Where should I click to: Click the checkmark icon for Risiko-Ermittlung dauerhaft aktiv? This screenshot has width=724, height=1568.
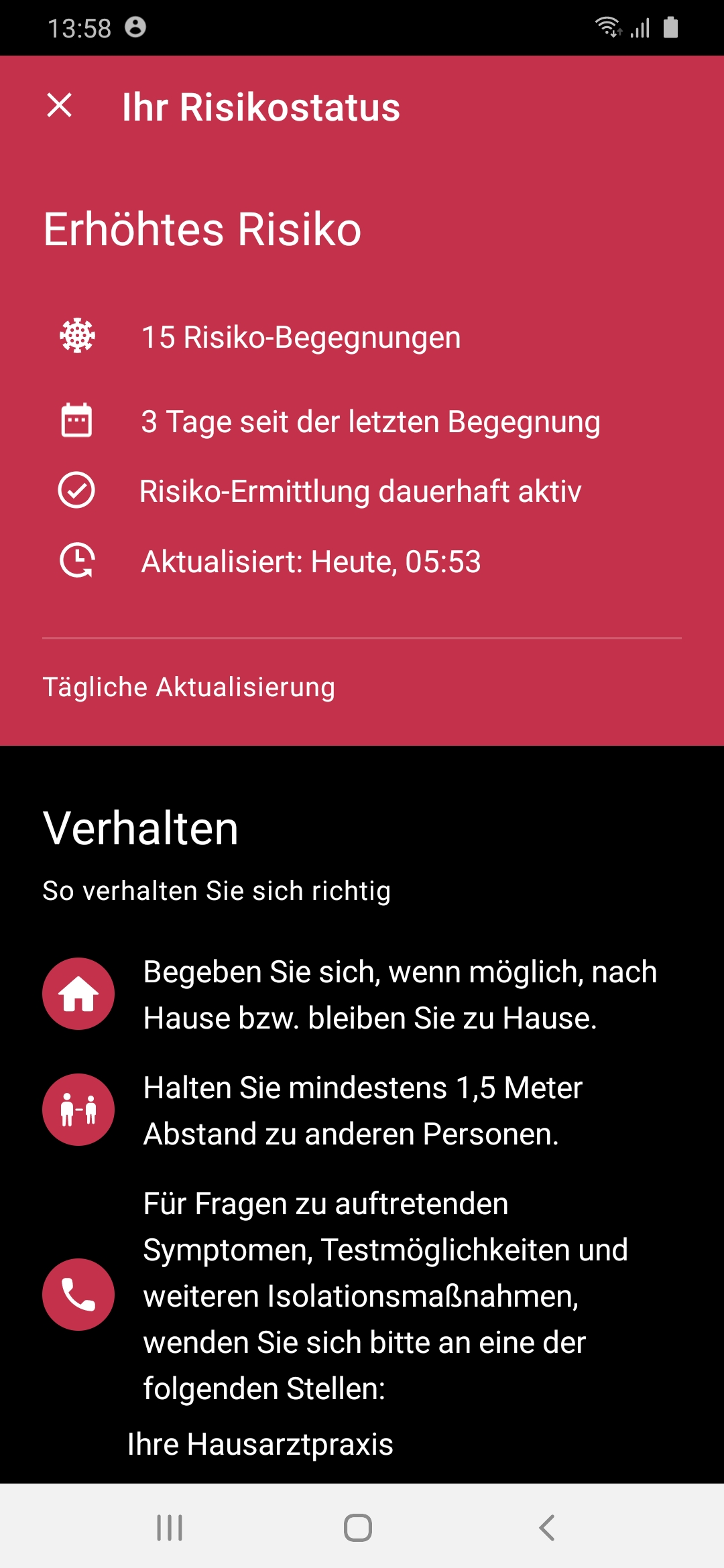pos(76,491)
